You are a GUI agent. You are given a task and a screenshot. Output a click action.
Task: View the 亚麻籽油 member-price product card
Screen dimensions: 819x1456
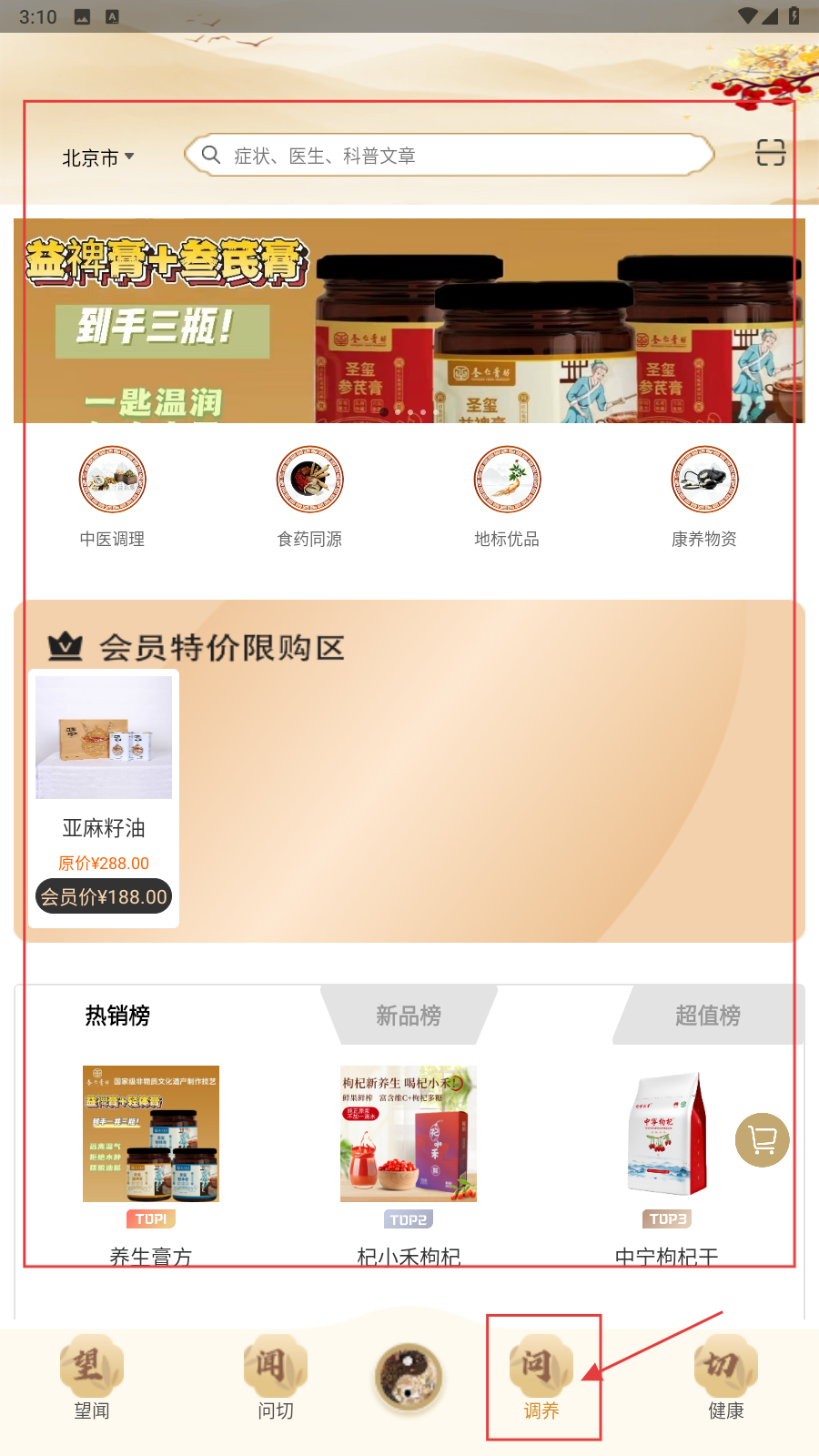click(x=104, y=798)
